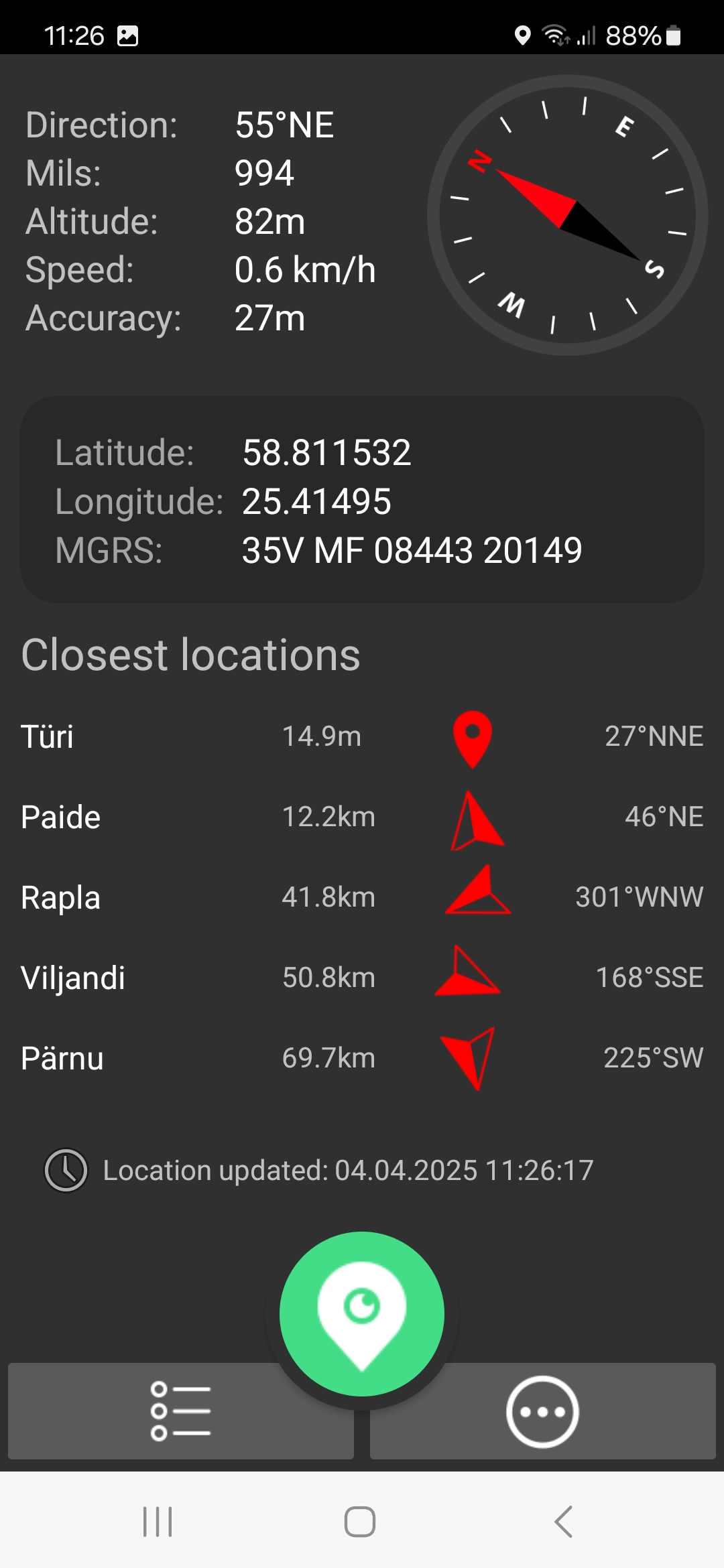
Task: Open the more options menu
Action: point(542,1411)
